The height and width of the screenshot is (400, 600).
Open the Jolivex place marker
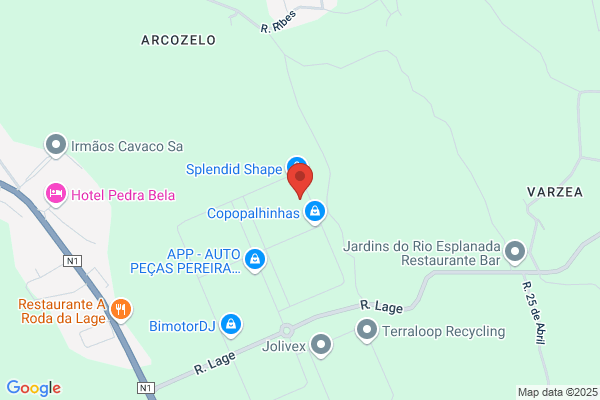pyautogui.click(x=321, y=346)
